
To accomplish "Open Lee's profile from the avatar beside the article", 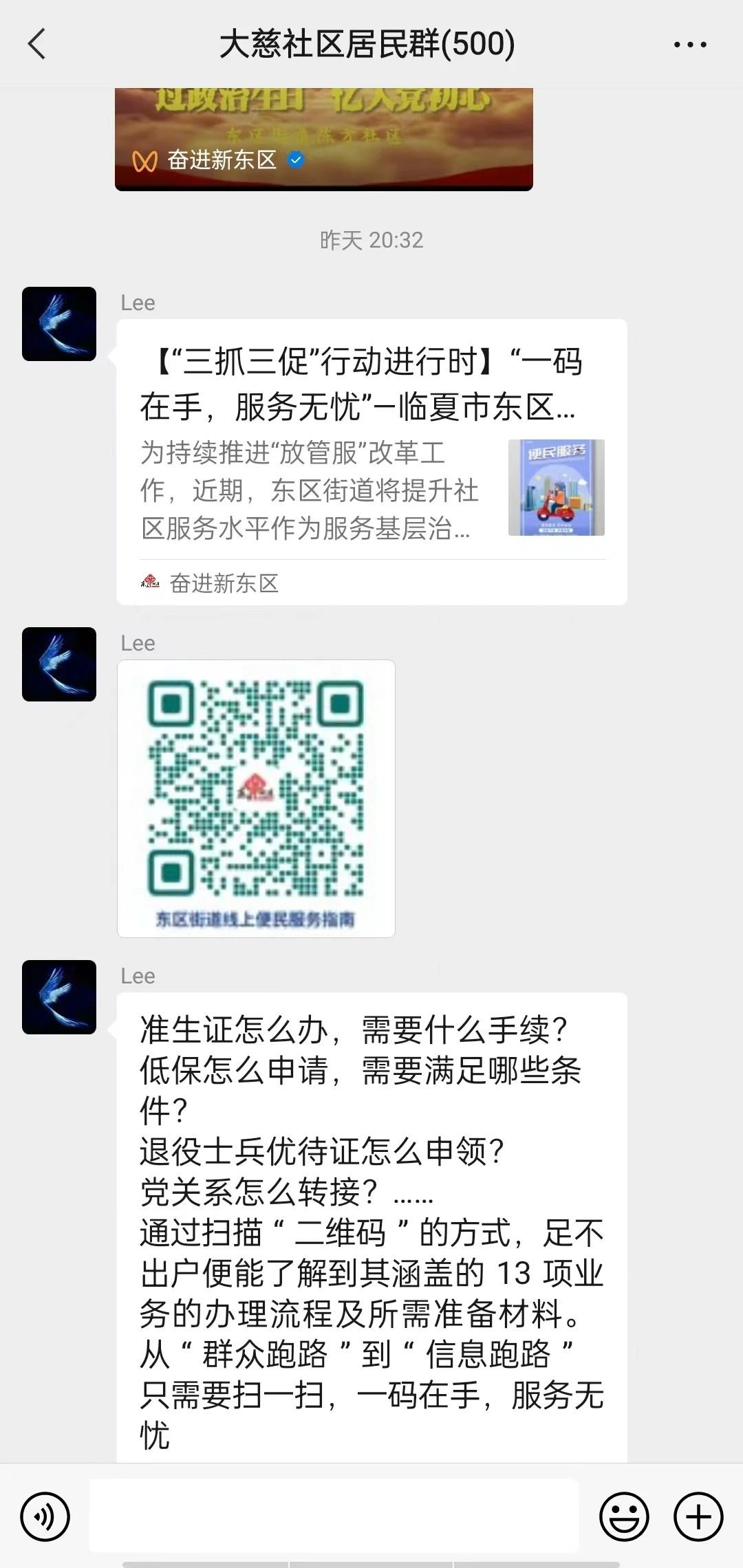I will pyautogui.click(x=59, y=324).
